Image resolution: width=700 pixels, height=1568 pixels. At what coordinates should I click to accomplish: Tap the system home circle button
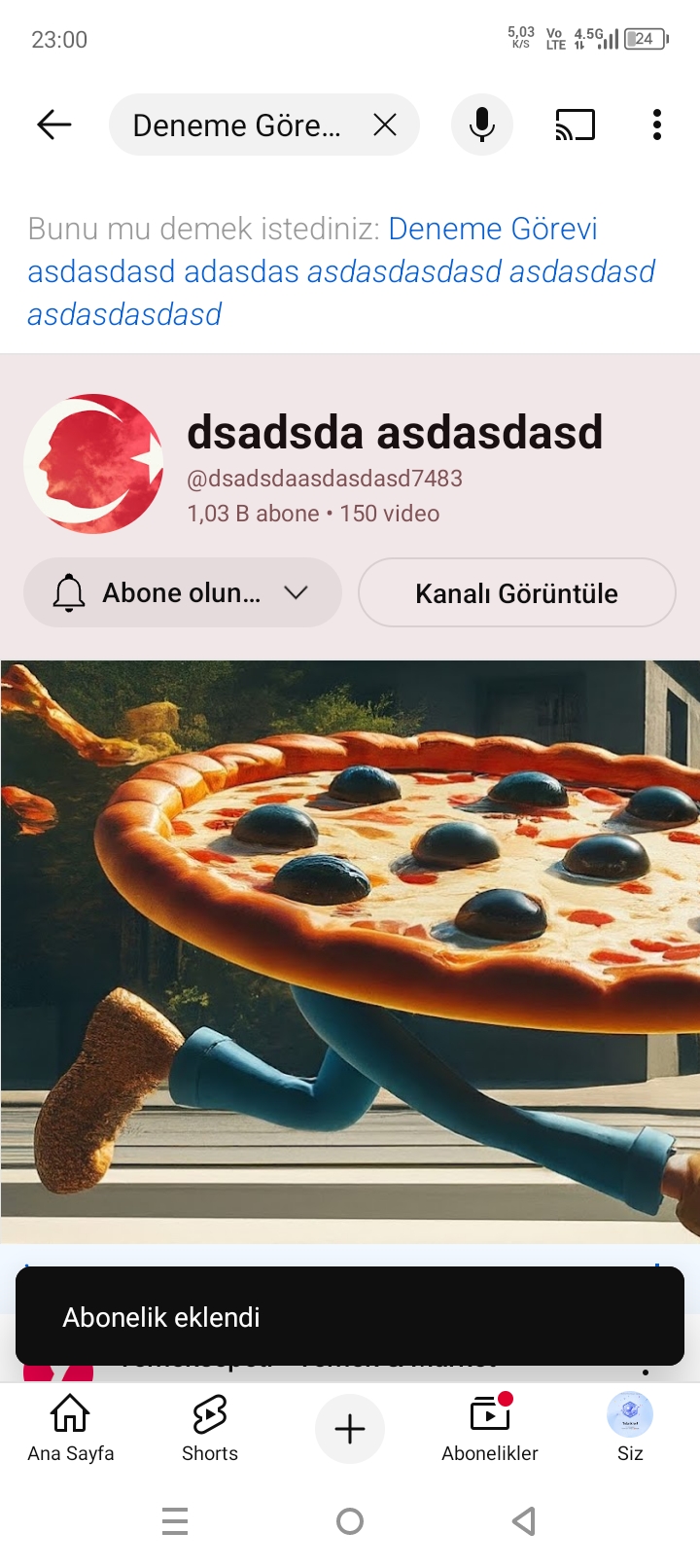pos(350,1521)
